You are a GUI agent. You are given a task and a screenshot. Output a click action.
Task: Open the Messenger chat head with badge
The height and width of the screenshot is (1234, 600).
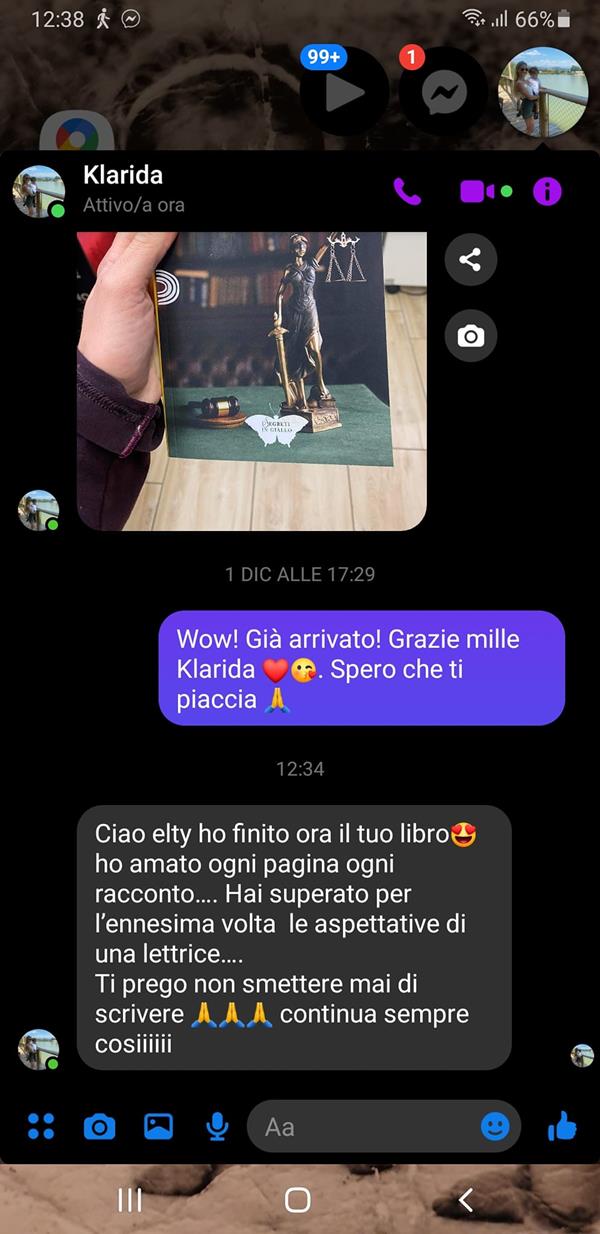444,91
